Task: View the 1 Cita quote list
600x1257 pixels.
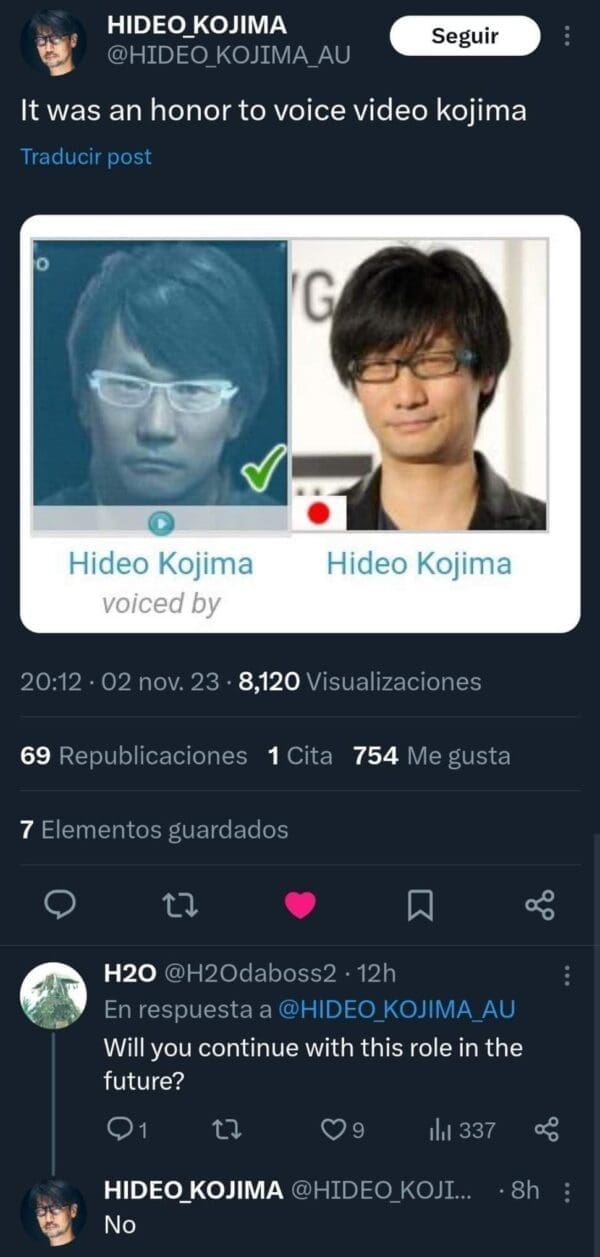Action: point(300,756)
